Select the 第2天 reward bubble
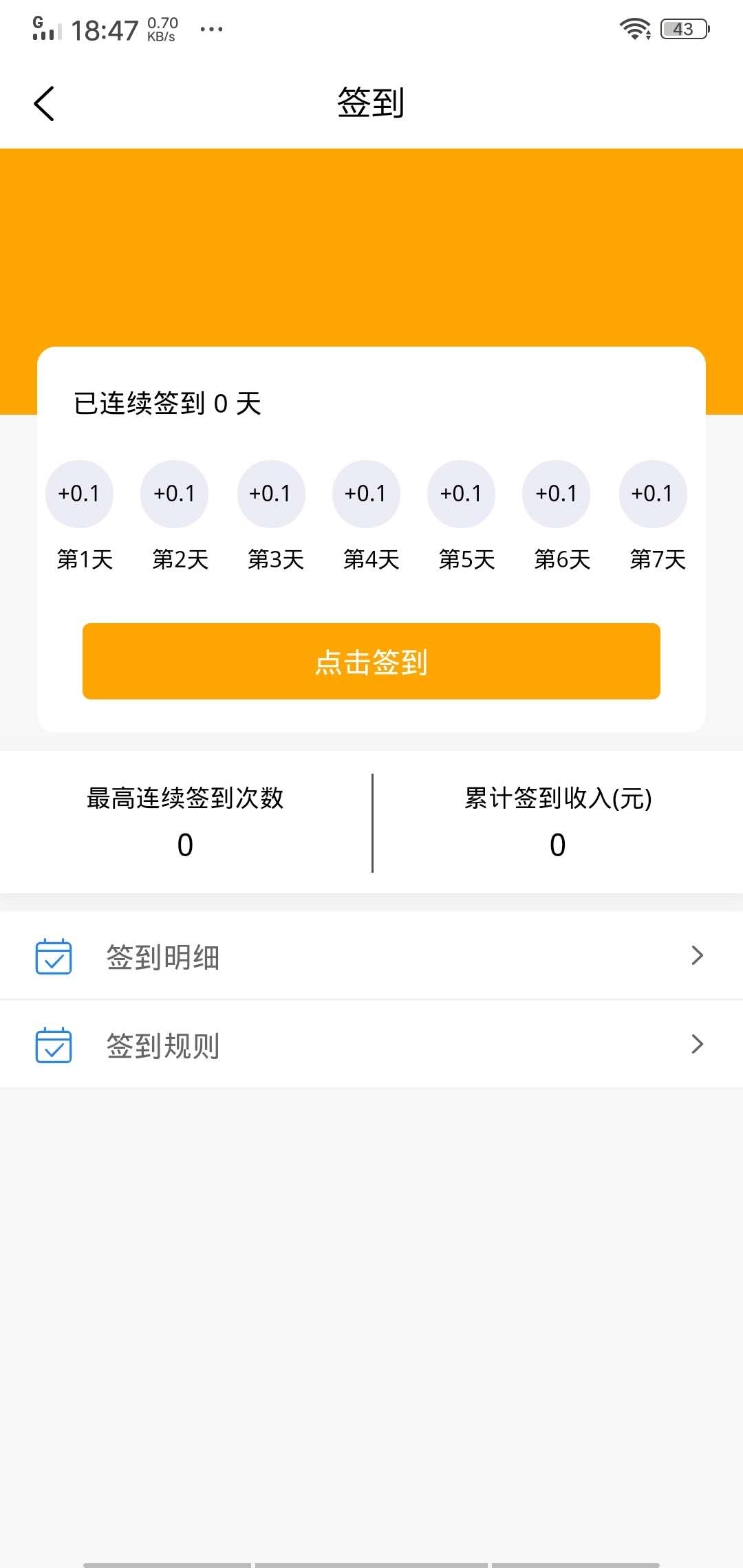 (x=174, y=493)
